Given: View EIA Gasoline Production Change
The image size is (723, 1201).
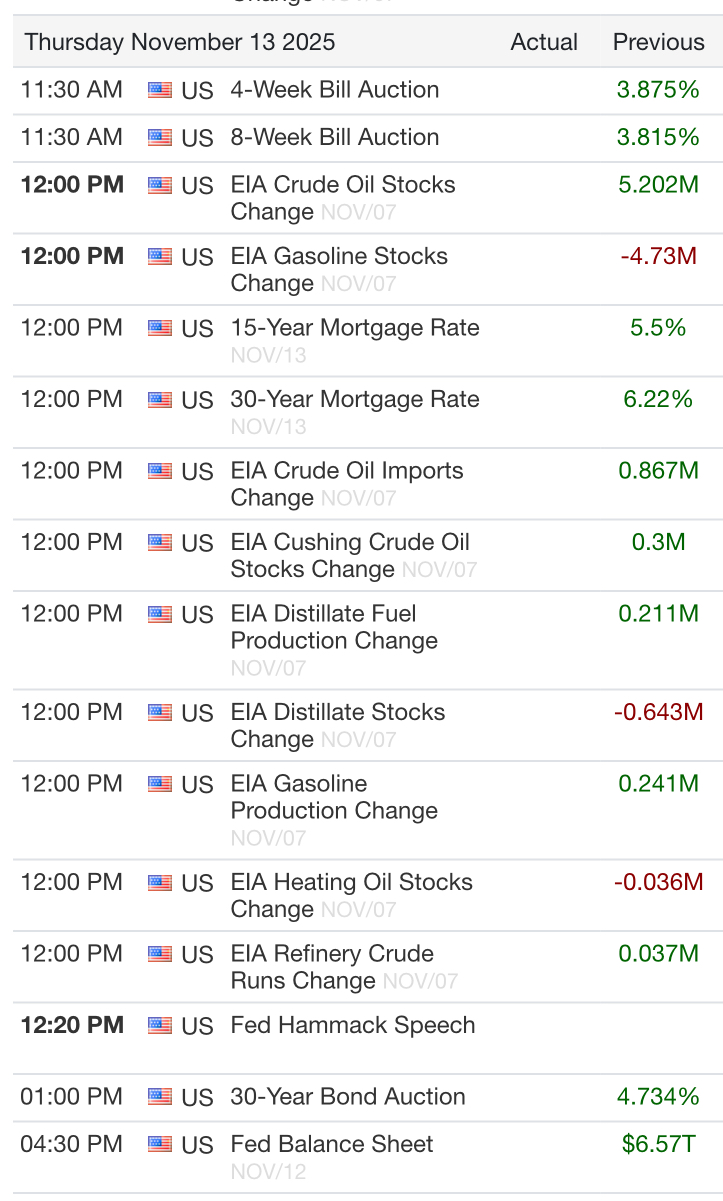Looking at the screenshot, I should 298,784.
